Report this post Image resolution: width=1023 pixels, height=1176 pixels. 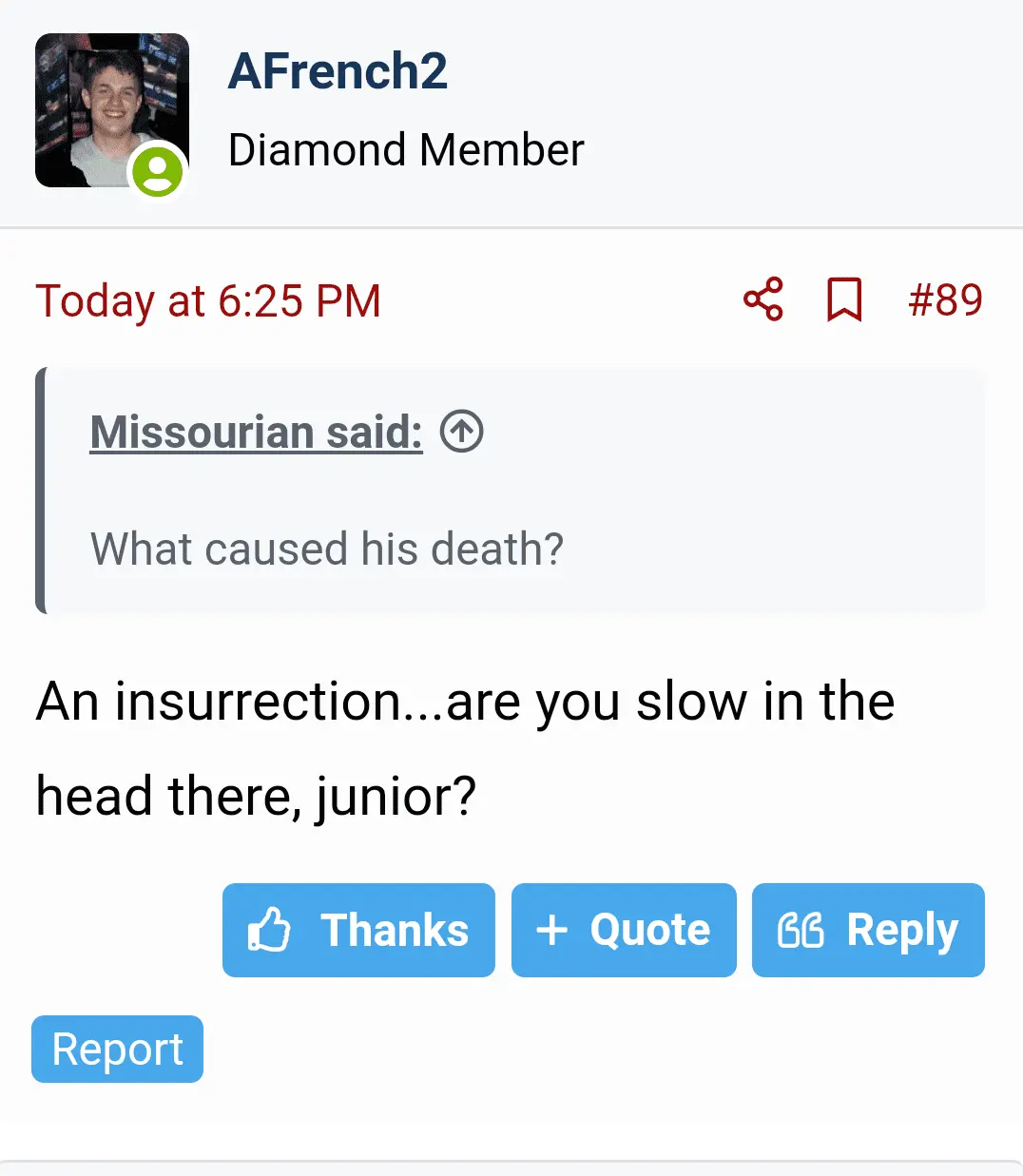click(117, 1049)
